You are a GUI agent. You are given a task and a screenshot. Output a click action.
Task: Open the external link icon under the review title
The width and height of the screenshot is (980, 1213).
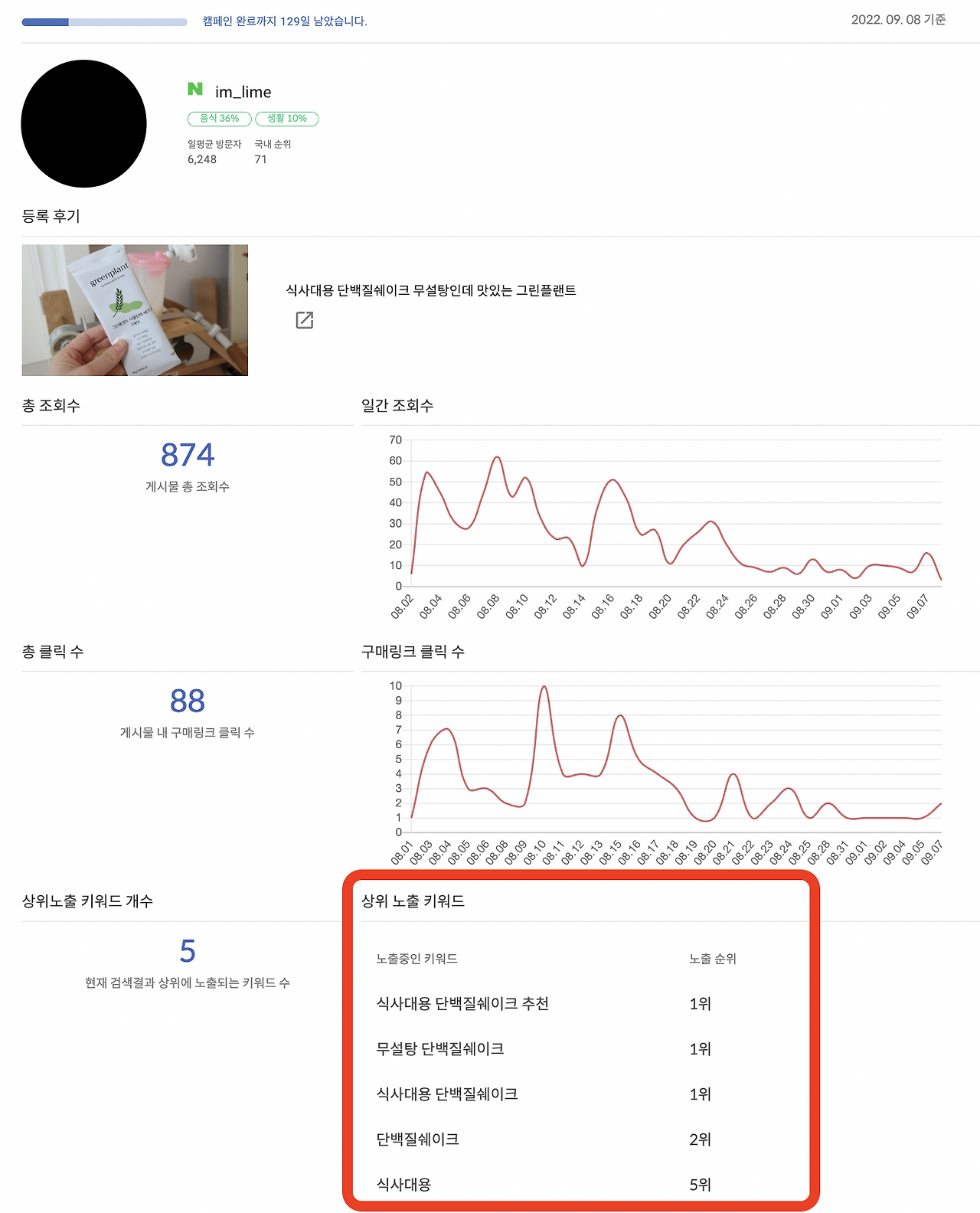[305, 320]
